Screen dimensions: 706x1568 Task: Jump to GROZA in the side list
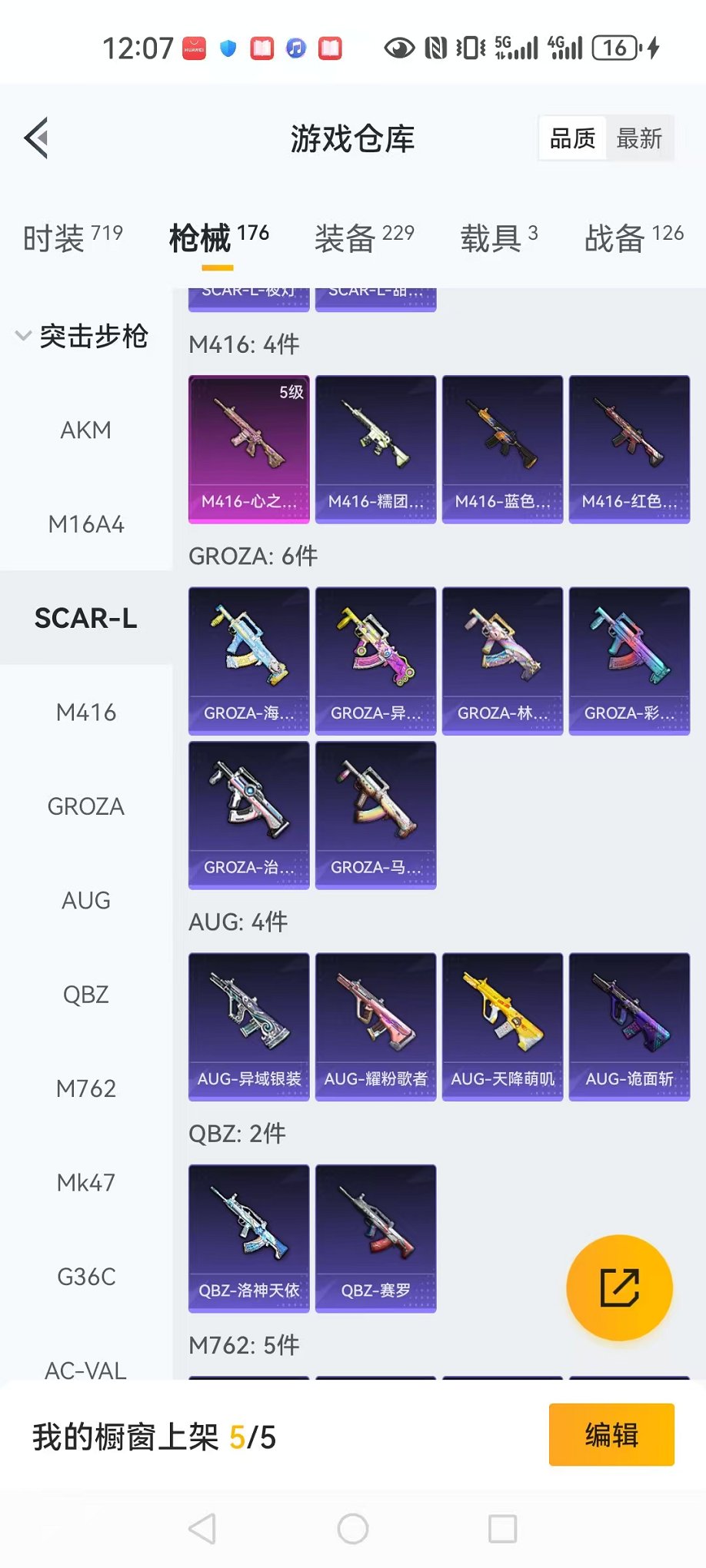pos(86,806)
